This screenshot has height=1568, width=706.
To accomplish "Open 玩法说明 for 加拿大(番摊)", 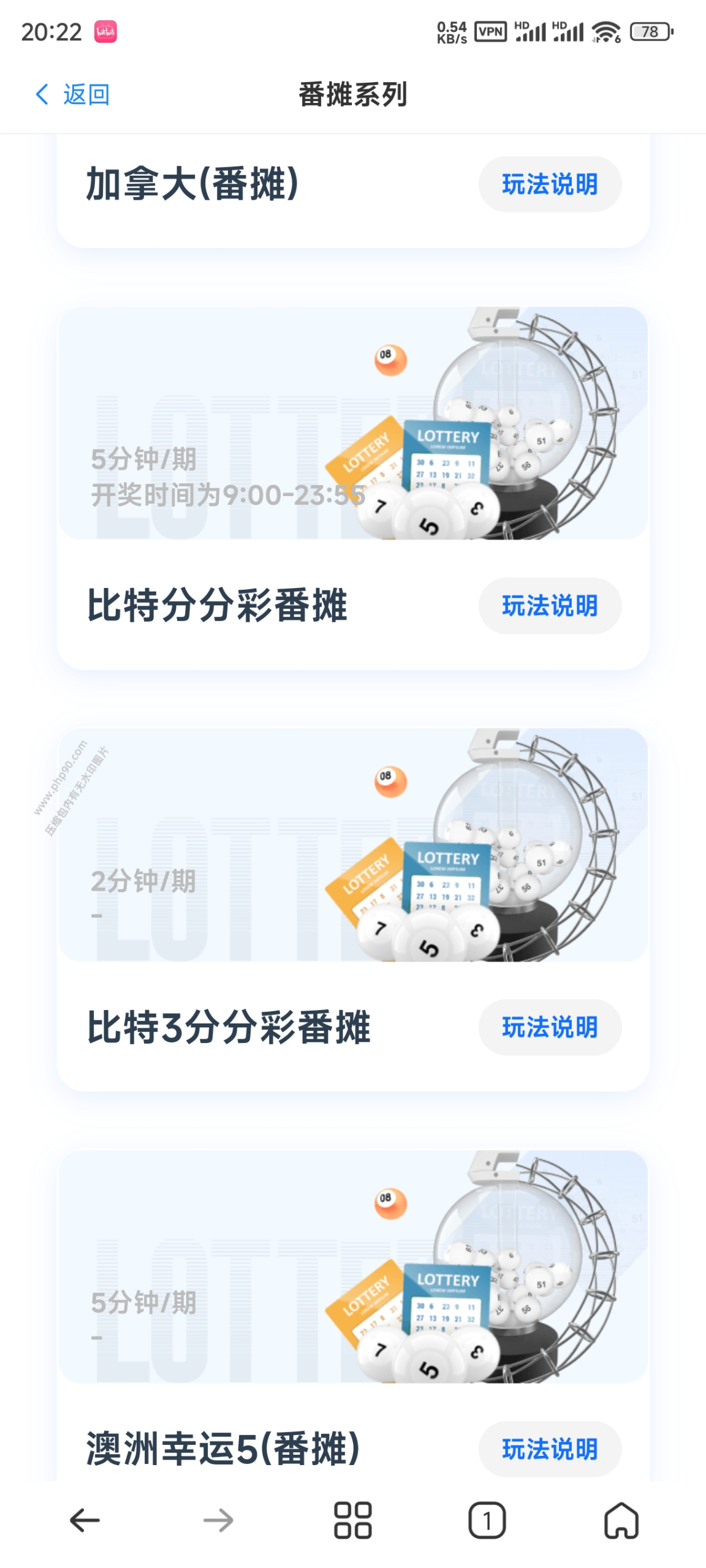I will (x=549, y=184).
